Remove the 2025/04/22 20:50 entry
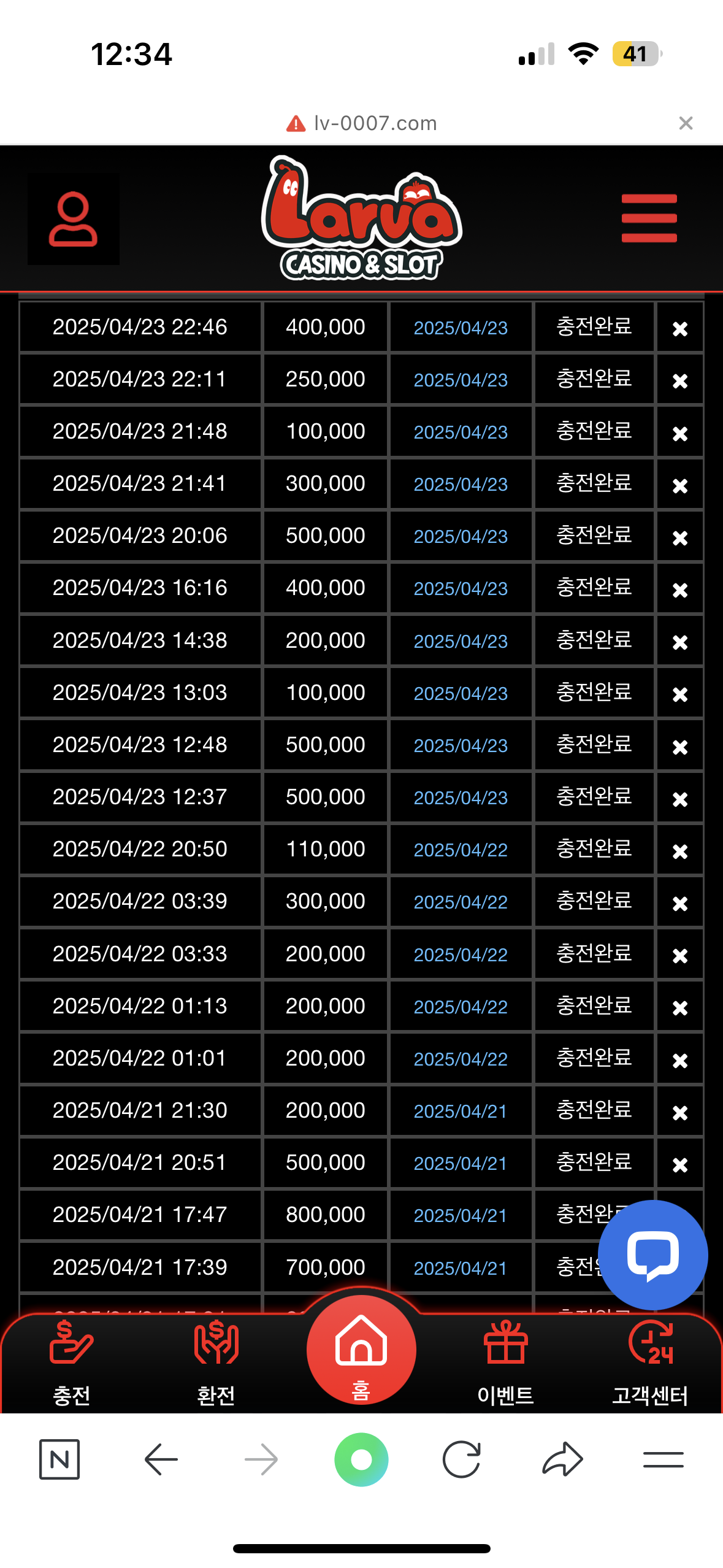723x1568 pixels. tap(679, 851)
